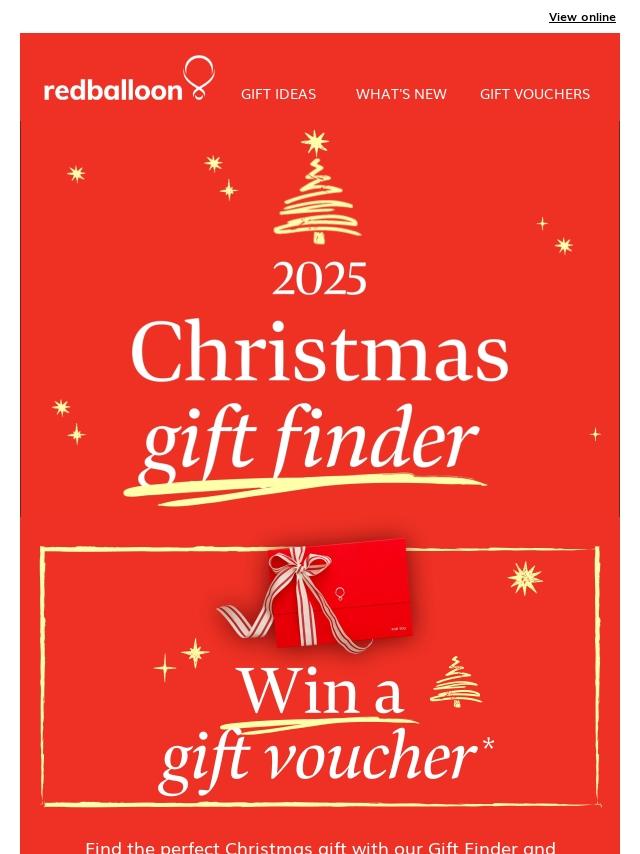Open the Win a gift voucher banner
Image resolution: width=640 pixels, height=854 pixels.
(x=320, y=673)
